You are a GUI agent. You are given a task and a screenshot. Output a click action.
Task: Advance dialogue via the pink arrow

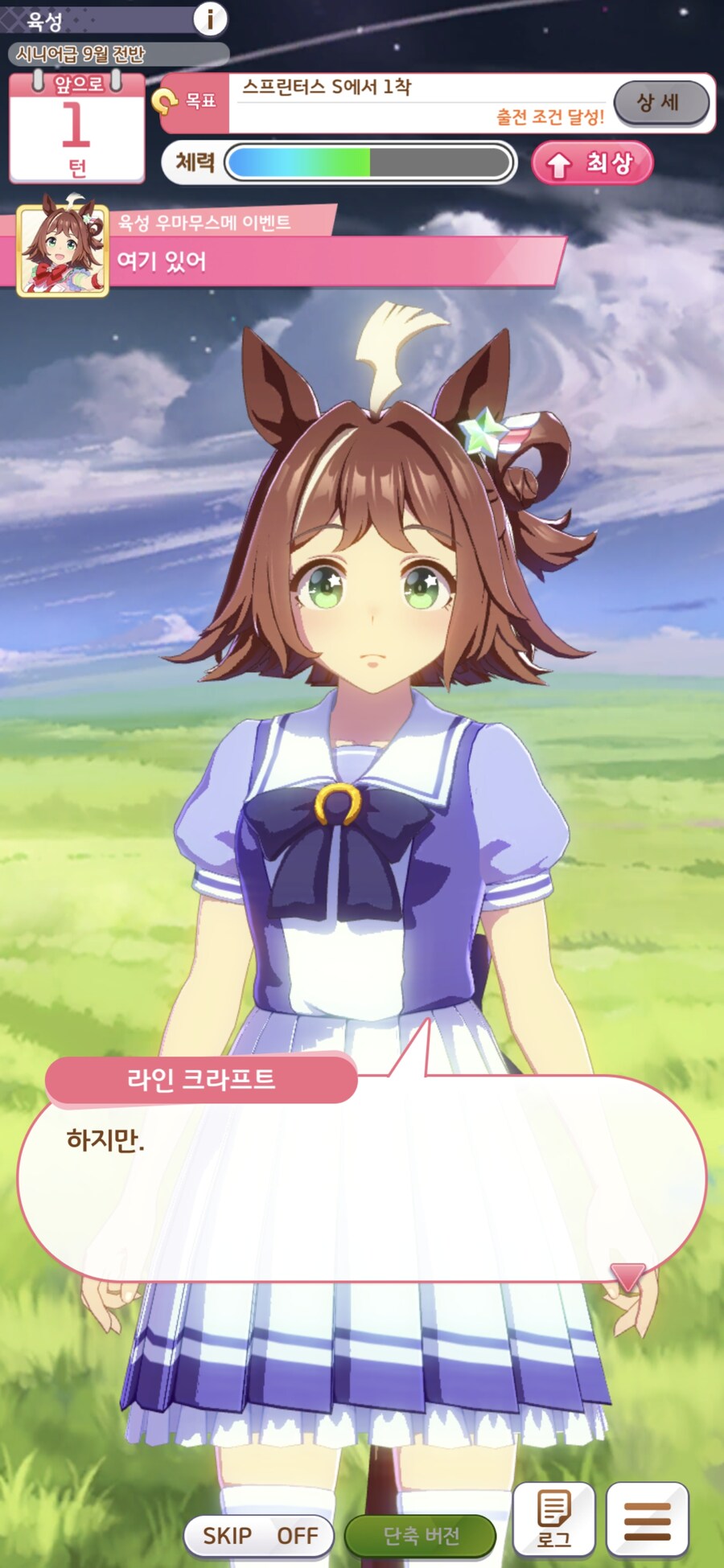(627, 1275)
